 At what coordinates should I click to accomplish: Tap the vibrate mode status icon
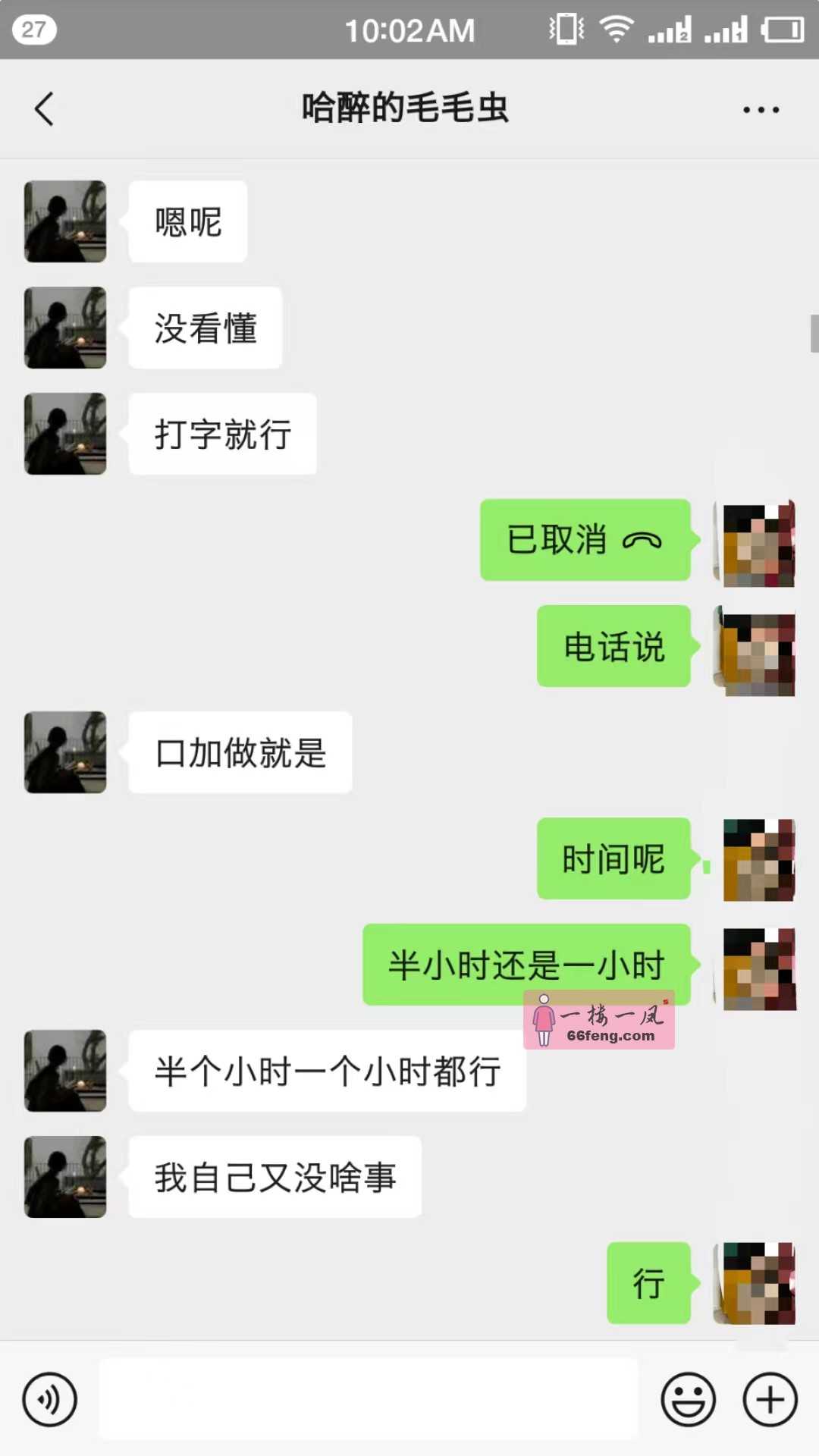[566, 29]
